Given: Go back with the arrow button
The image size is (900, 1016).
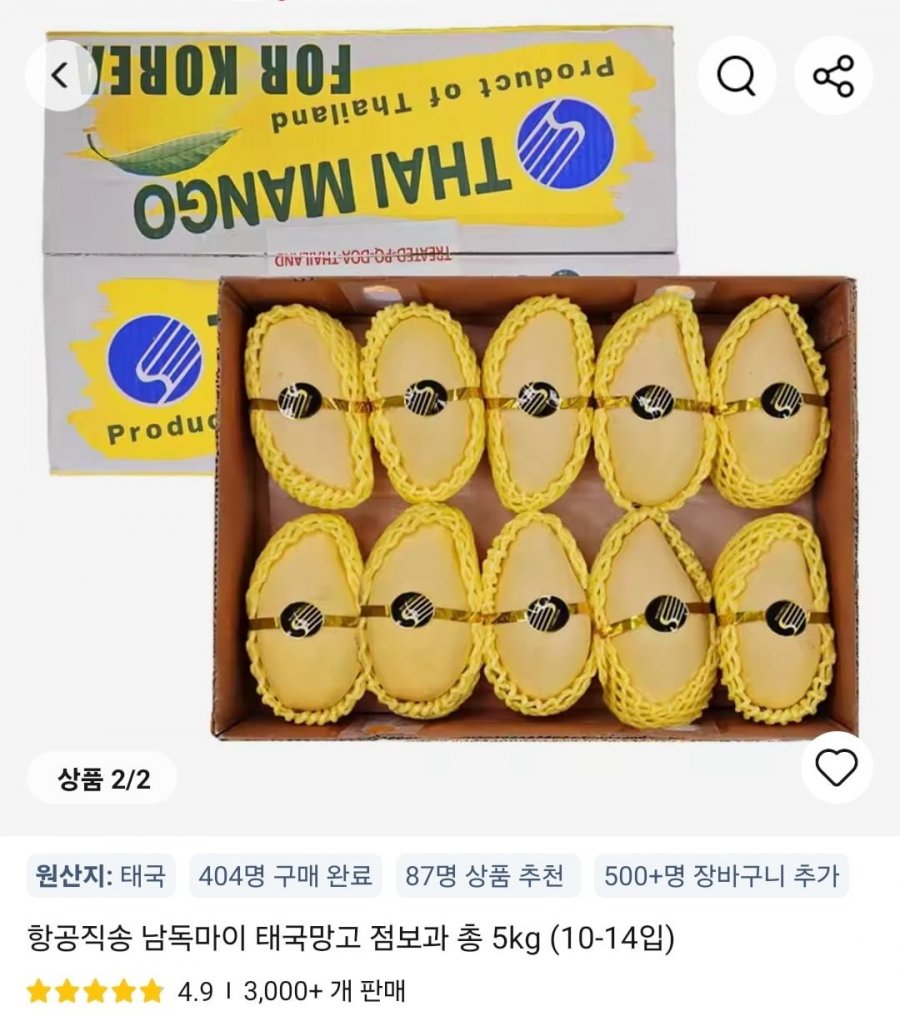Looking at the screenshot, I should [60, 75].
